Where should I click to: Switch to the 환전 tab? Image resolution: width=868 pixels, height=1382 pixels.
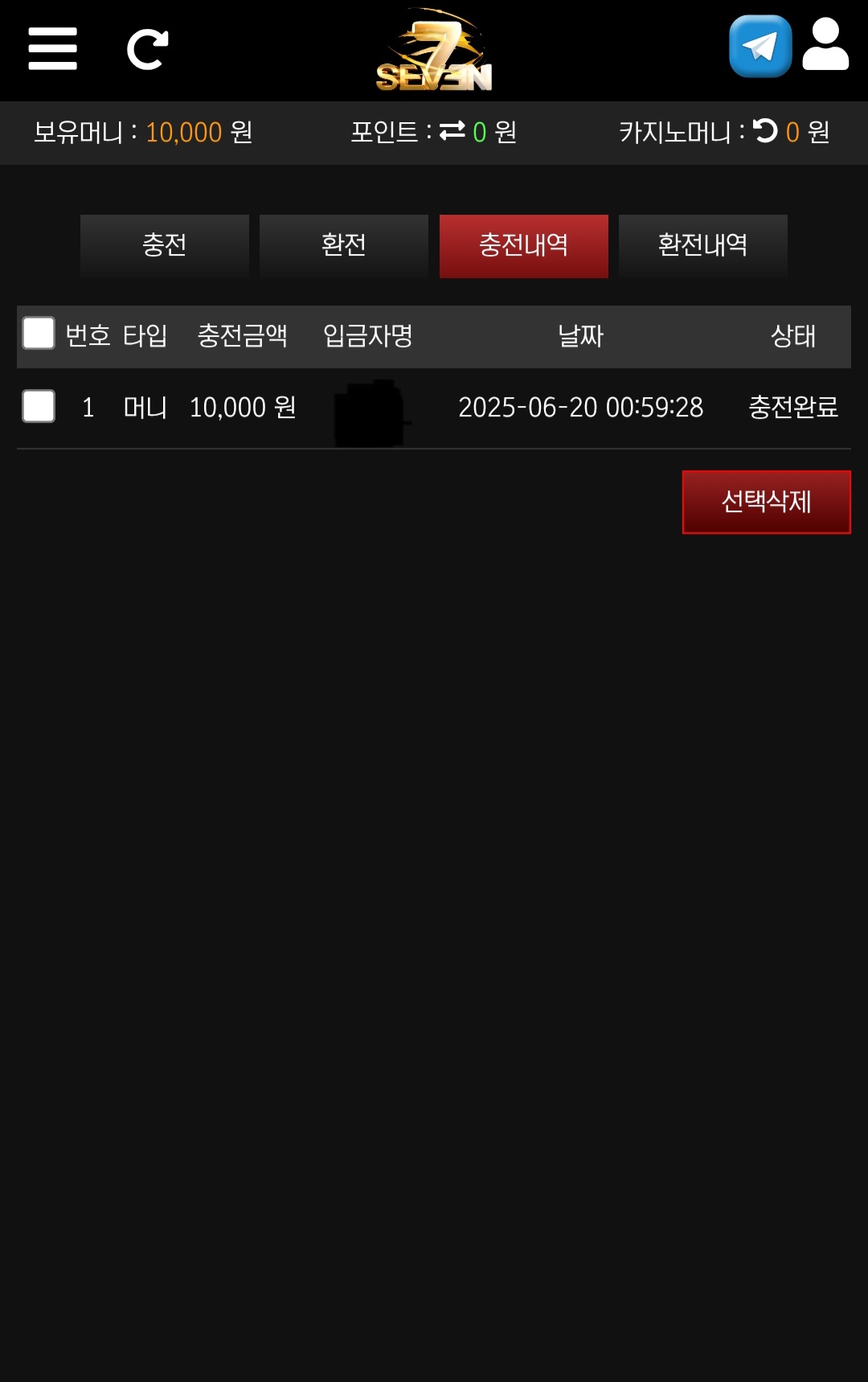click(344, 246)
